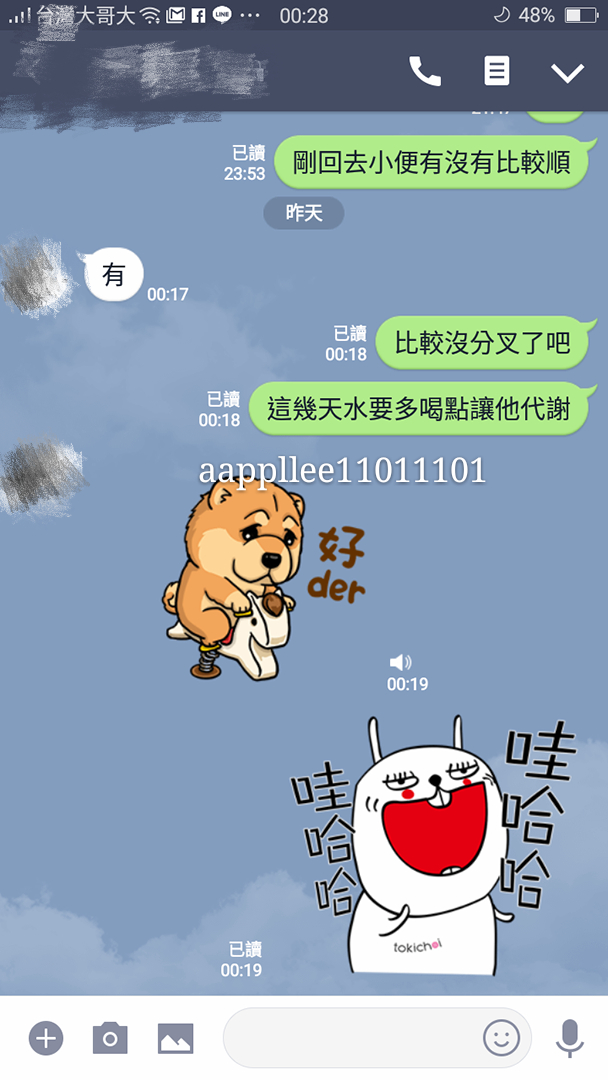Viewport: 608px width, 1080px height.
Task: Open the chat notes icon
Action: pos(496,71)
